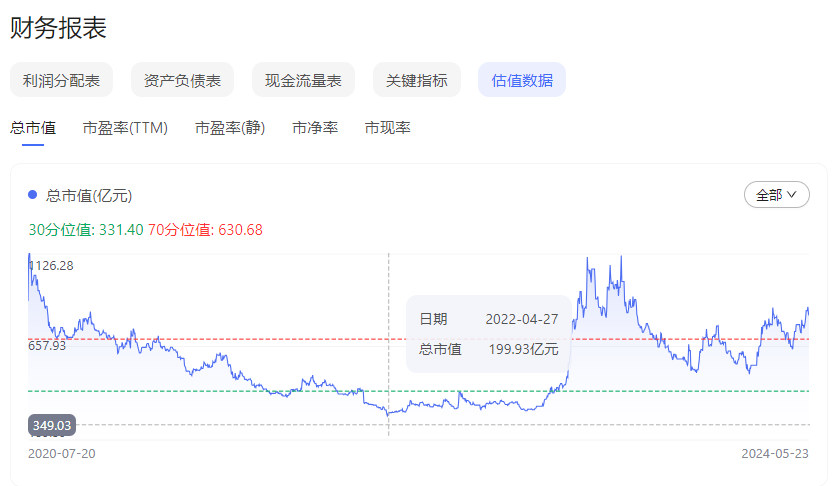
Task: View the 市盈率(静) chart
Action: [230, 128]
